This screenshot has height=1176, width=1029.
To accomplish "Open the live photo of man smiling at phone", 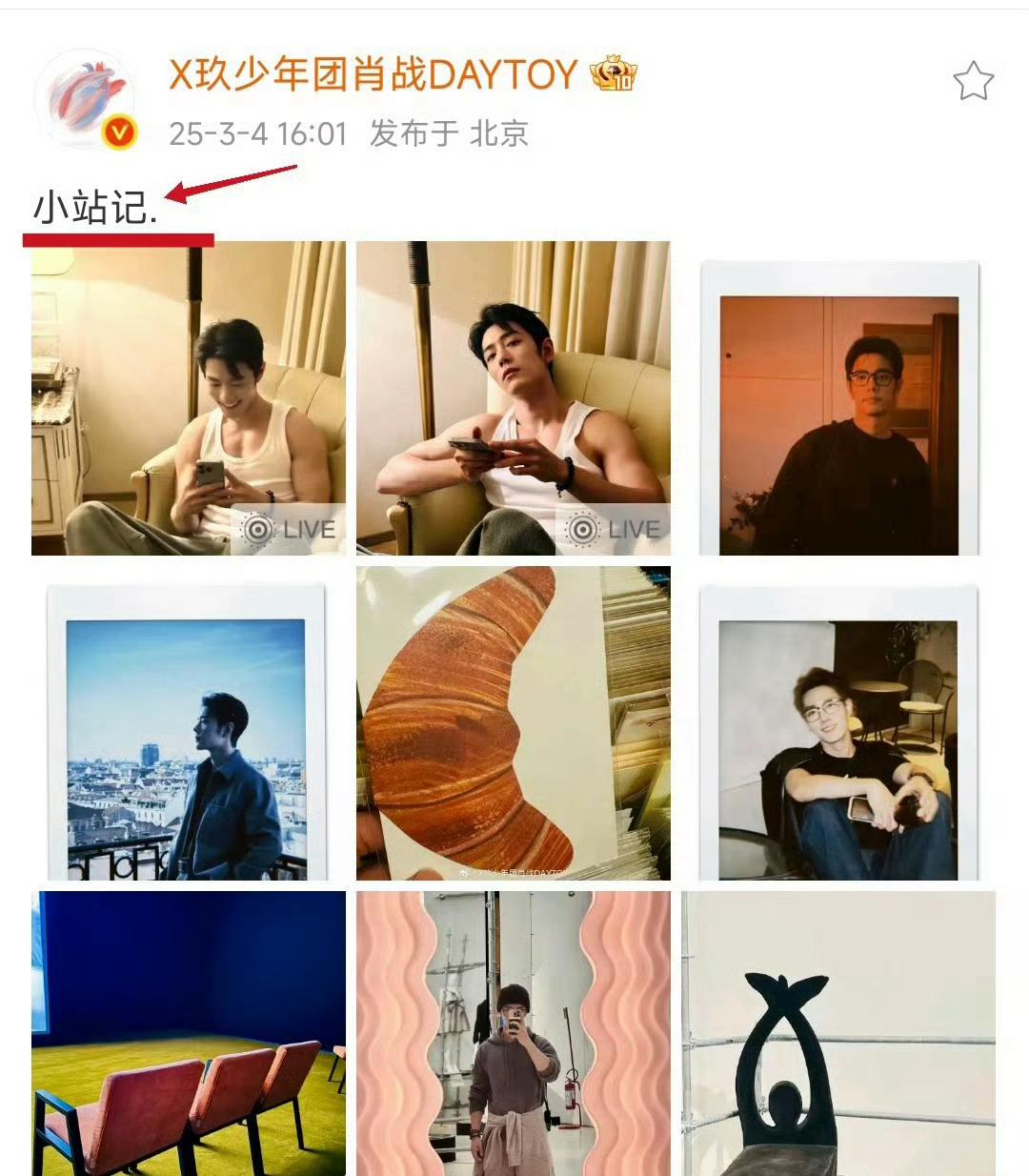I will [x=188, y=398].
